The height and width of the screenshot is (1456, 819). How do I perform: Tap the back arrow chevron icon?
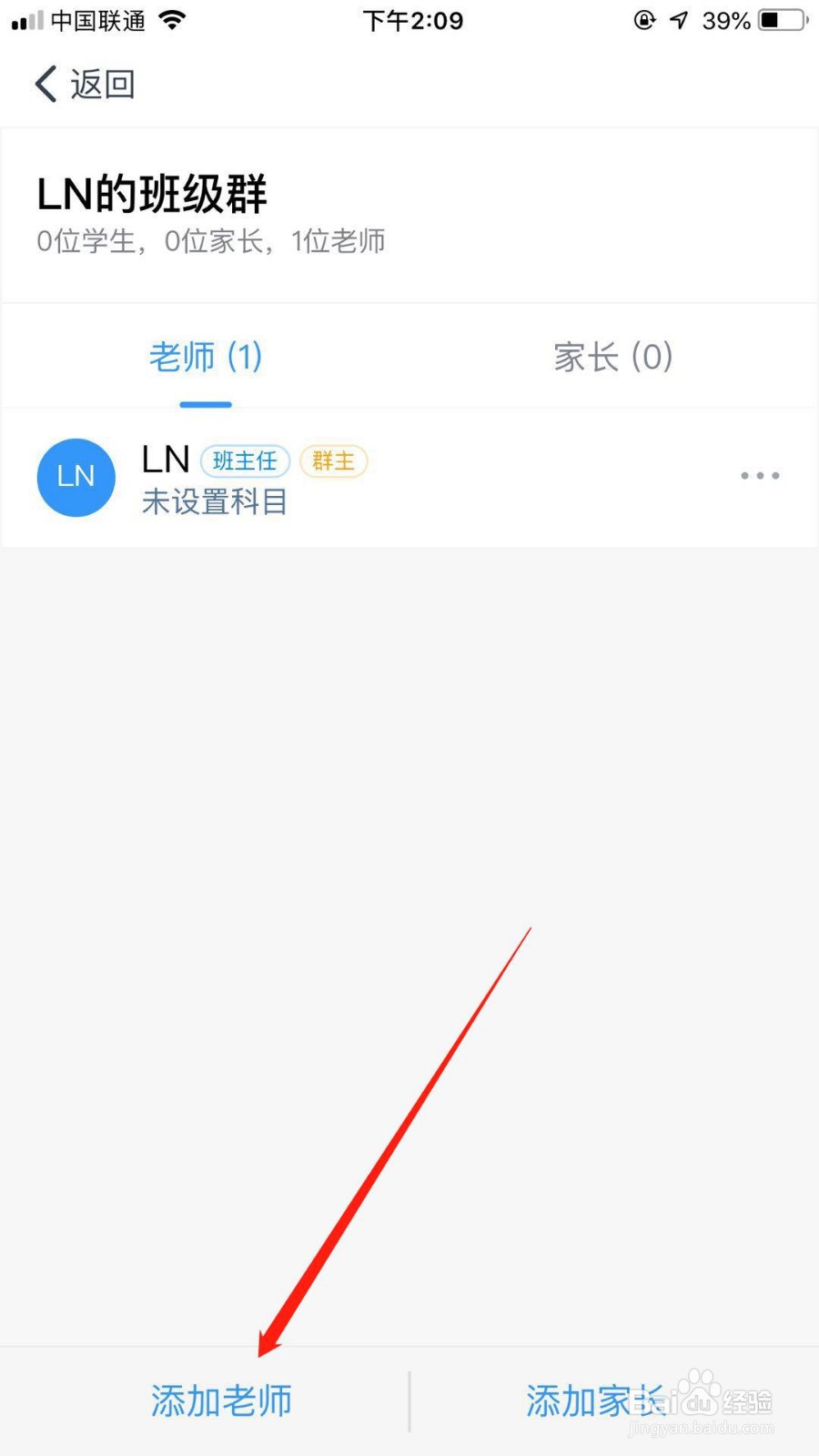(44, 83)
